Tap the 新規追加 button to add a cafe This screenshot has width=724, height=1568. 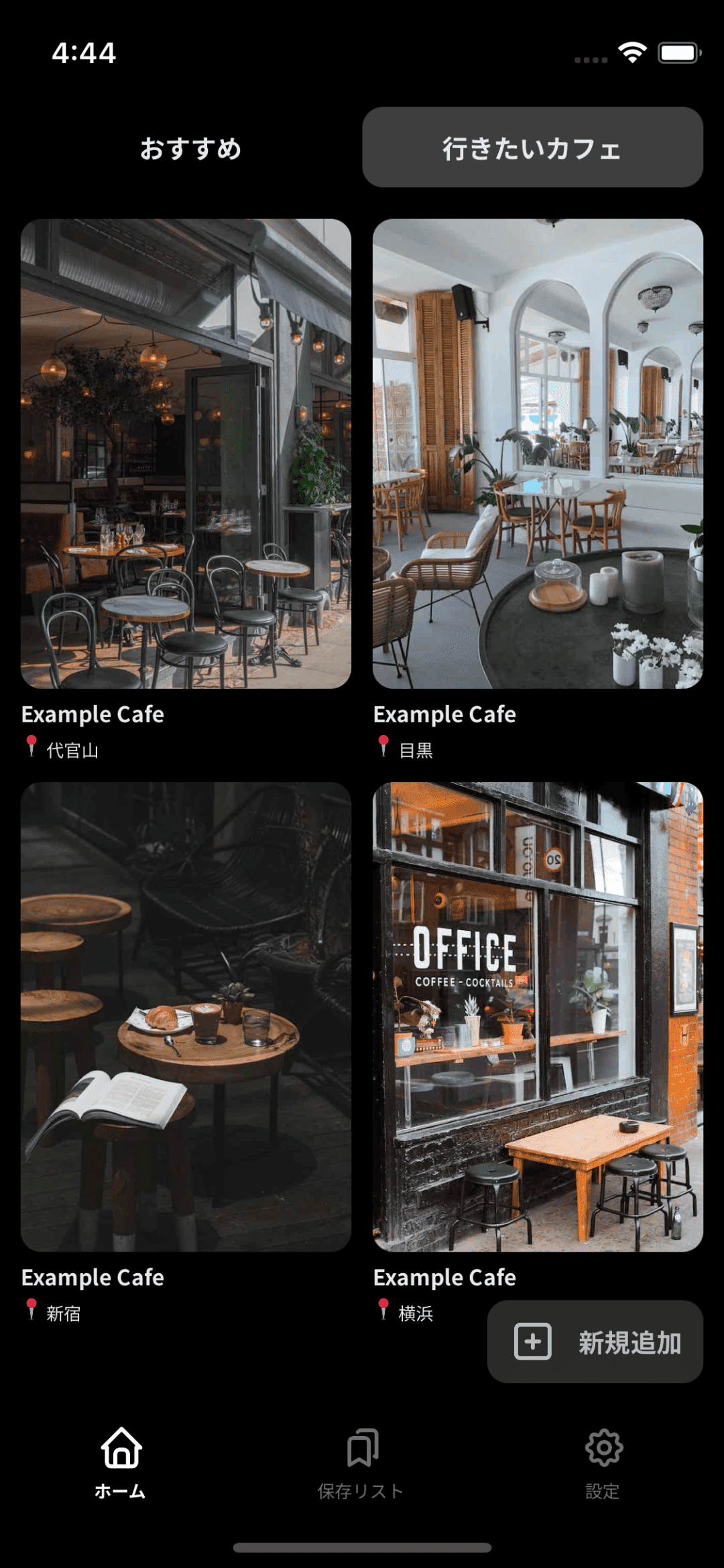coord(595,1342)
